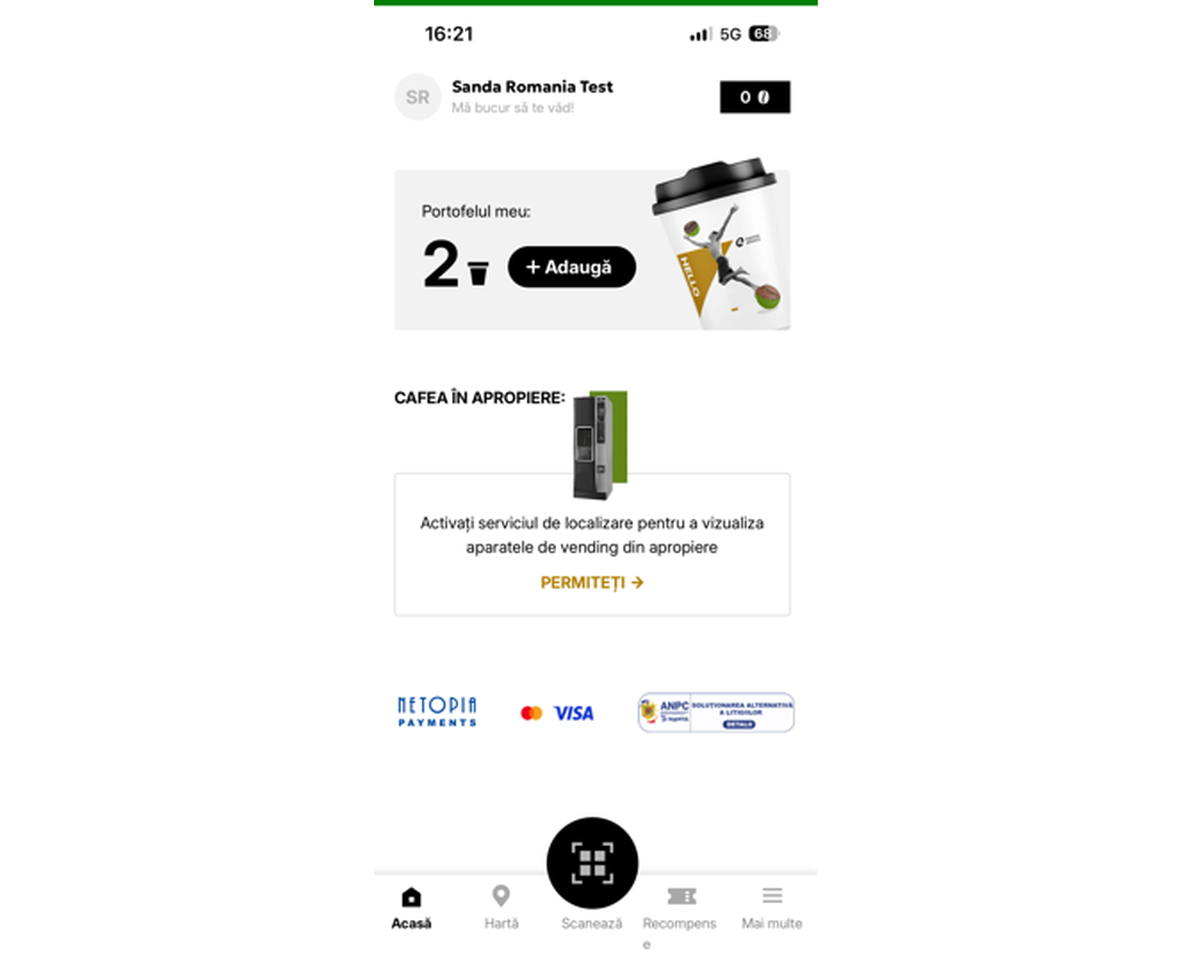Switch to the Hartă tab
Viewport: 1200px width, 965px height.
coord(501,906)
